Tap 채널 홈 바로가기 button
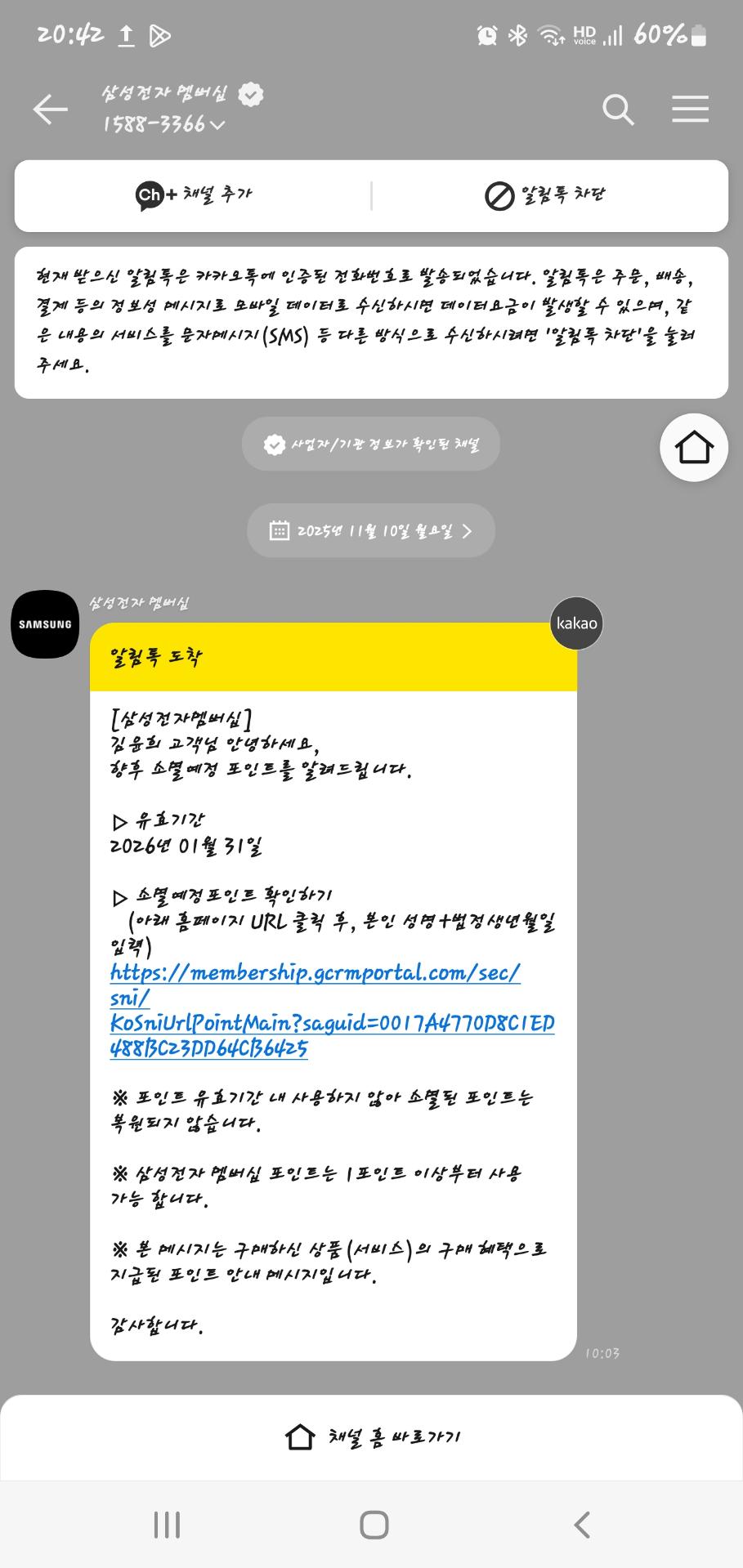 [372, 1437]
